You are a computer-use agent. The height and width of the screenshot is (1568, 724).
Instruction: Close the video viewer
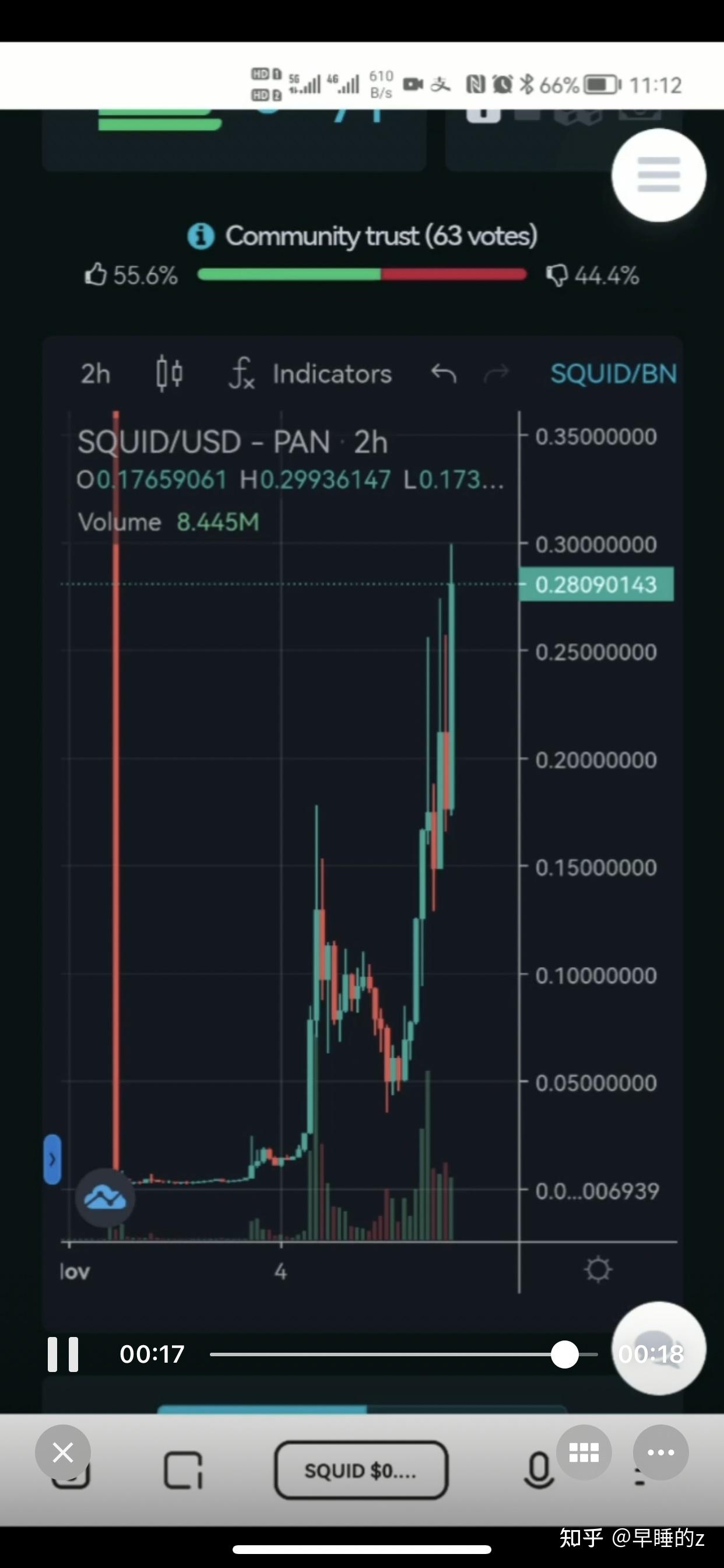63,1452
